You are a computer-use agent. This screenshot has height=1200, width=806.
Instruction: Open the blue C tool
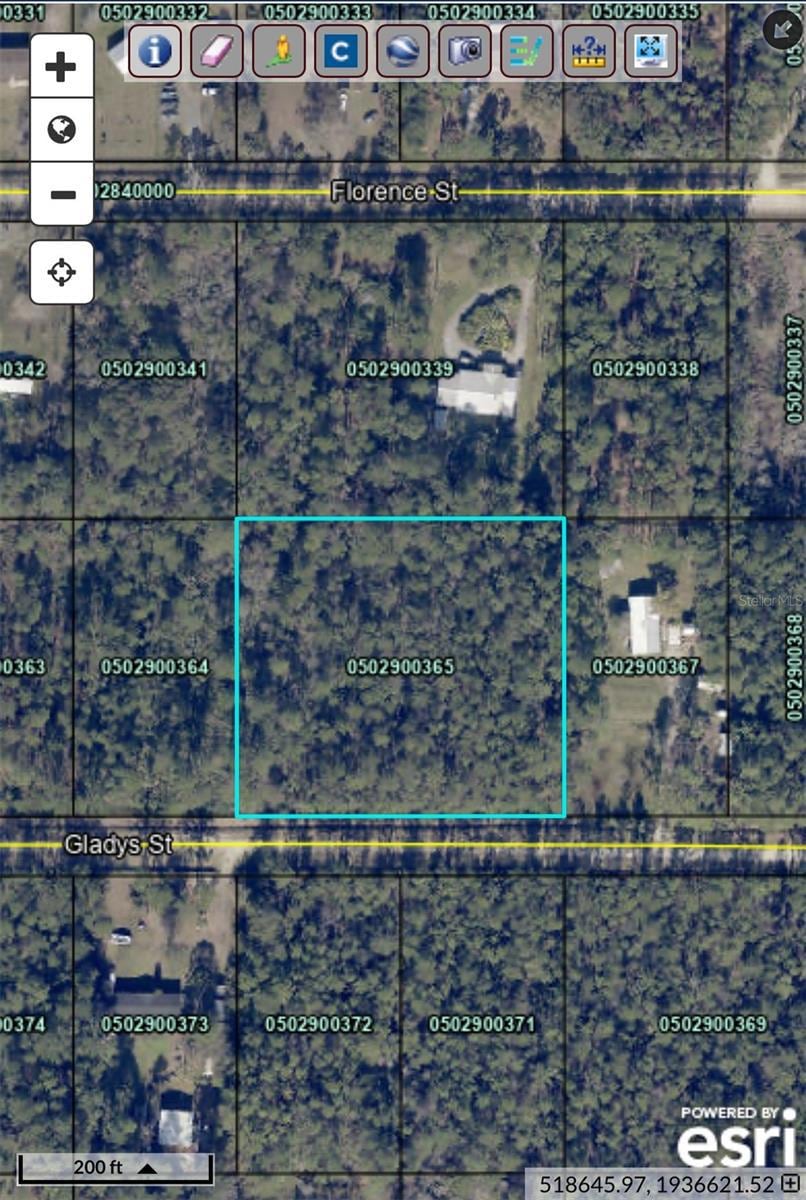click(341, 51)
